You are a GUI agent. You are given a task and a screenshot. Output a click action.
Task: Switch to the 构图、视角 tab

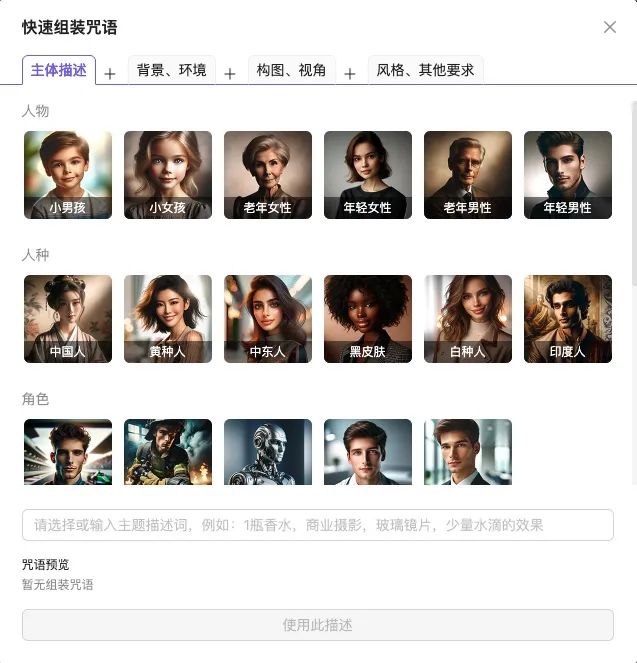point(291,70)
